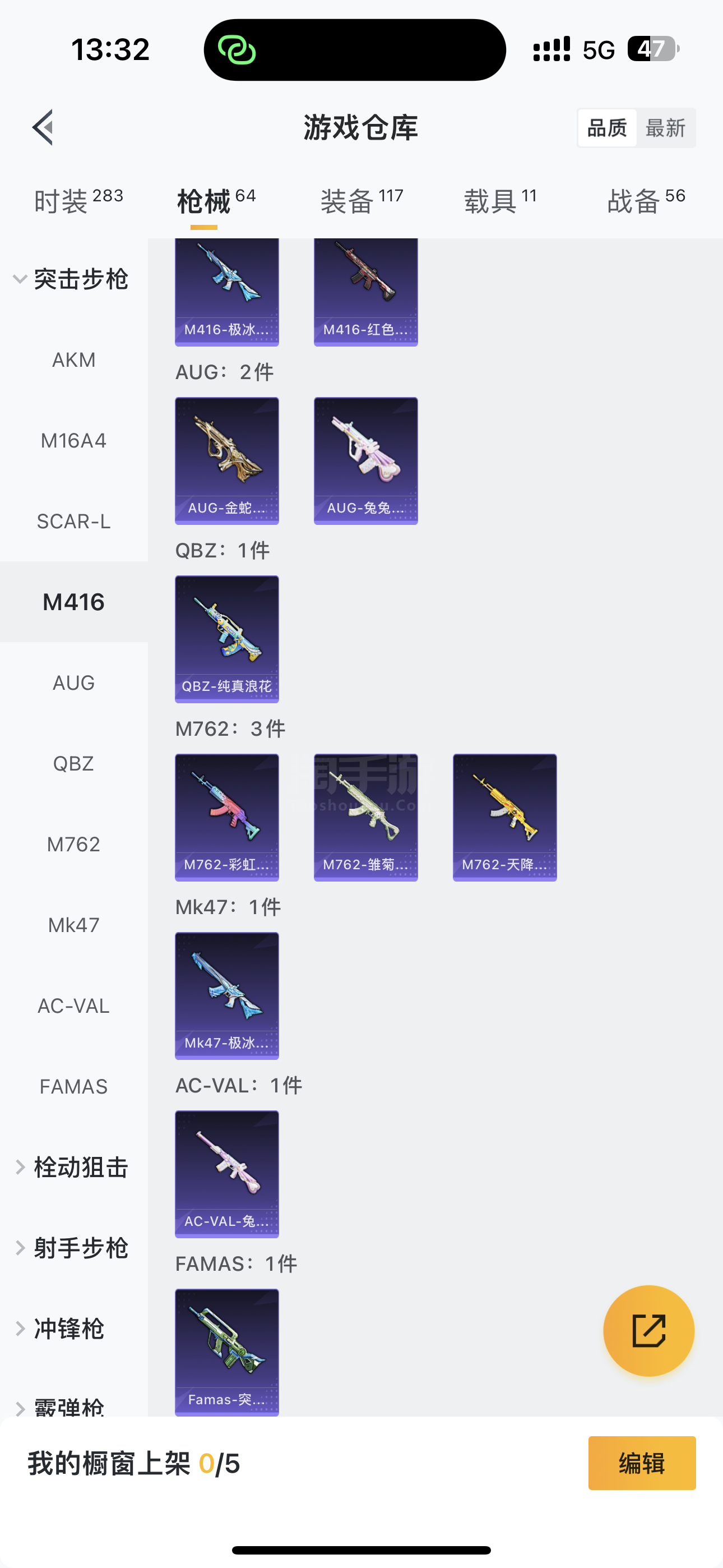Expand the 射手步枪 category

point(73,1248)
